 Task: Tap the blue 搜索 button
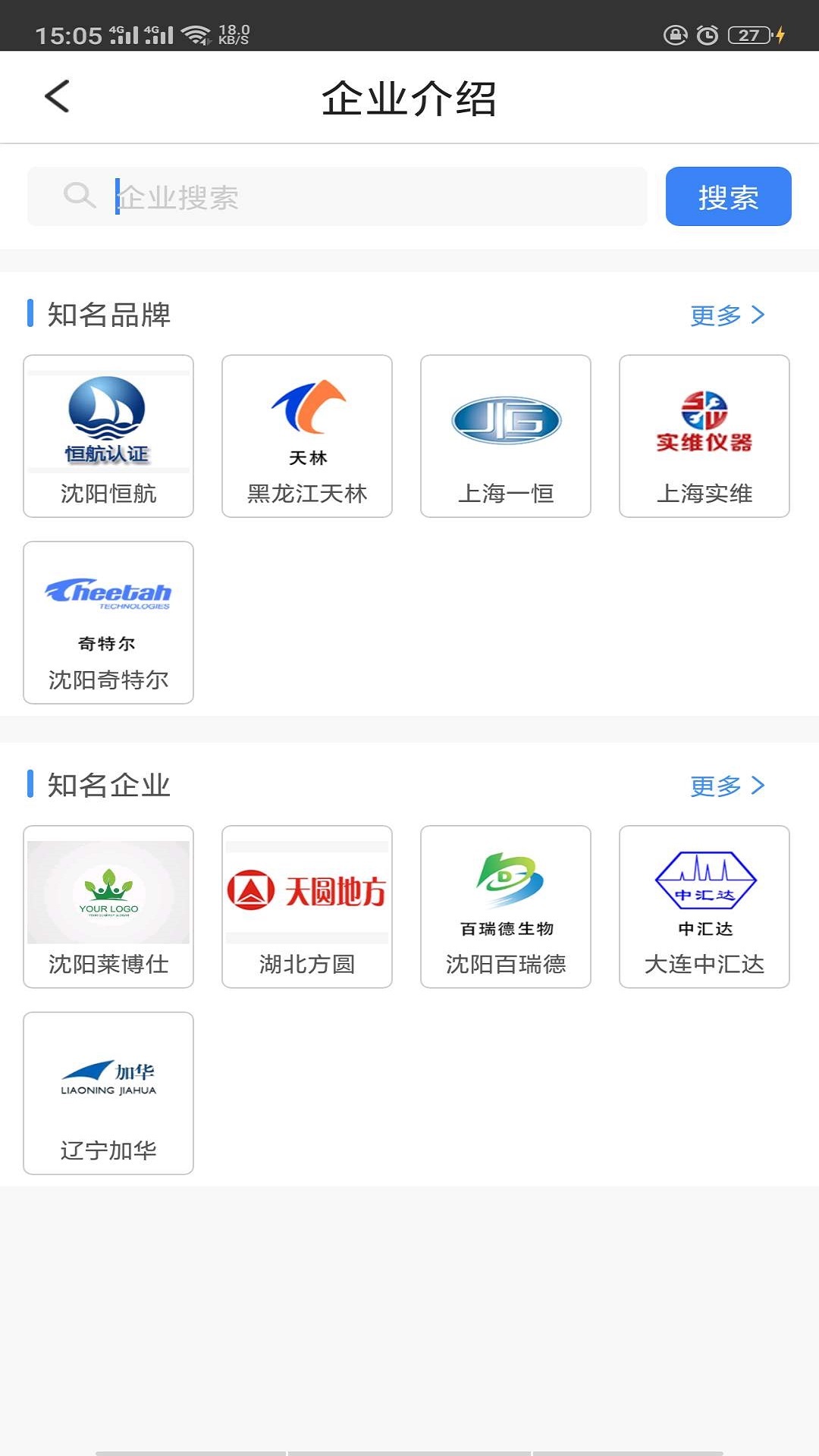click(x=728, y=197)
